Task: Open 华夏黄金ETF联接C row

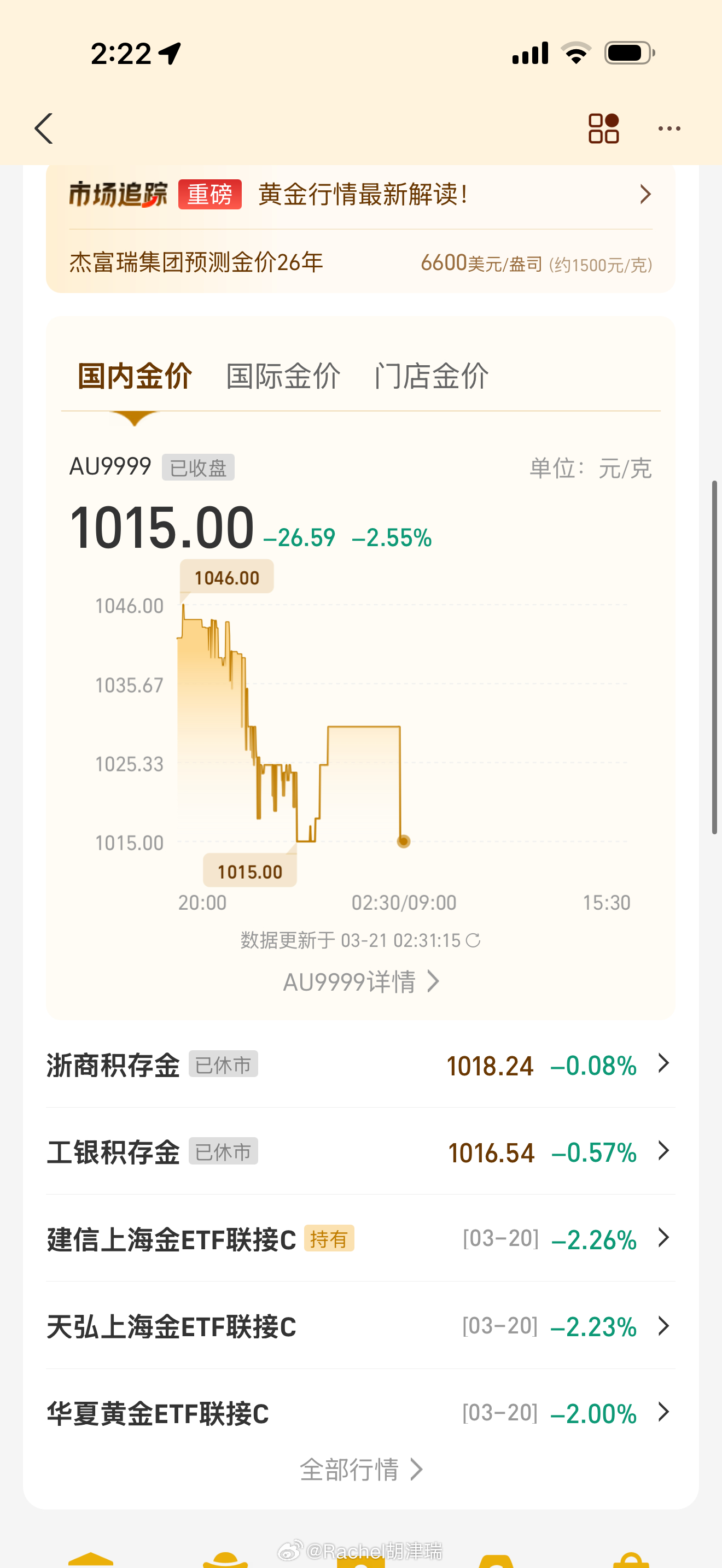Action: (360, 1413)
